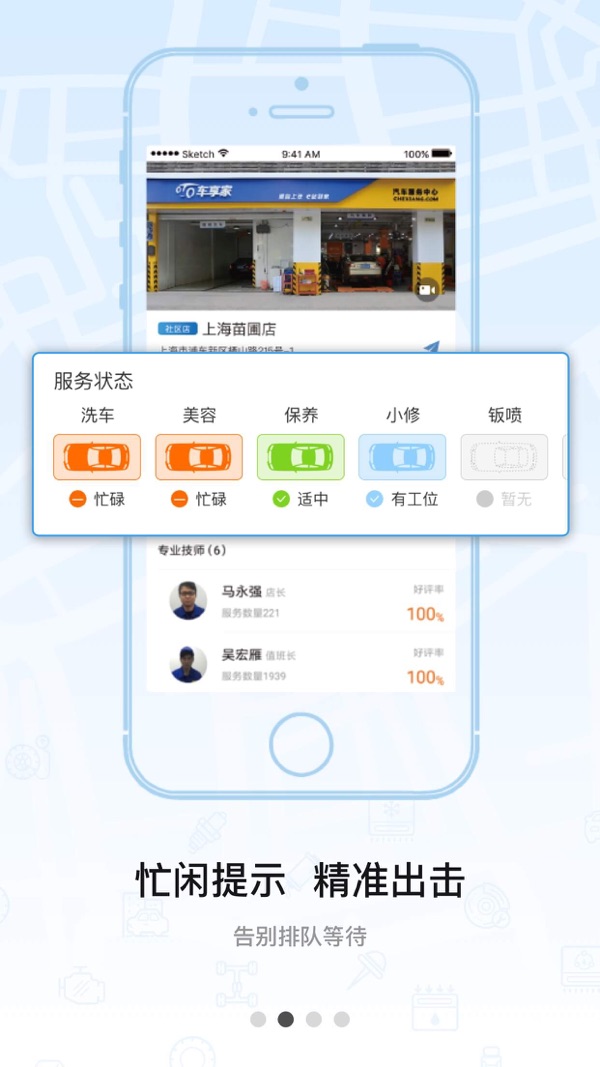Select the third page indicator dot

point(314,1019)
